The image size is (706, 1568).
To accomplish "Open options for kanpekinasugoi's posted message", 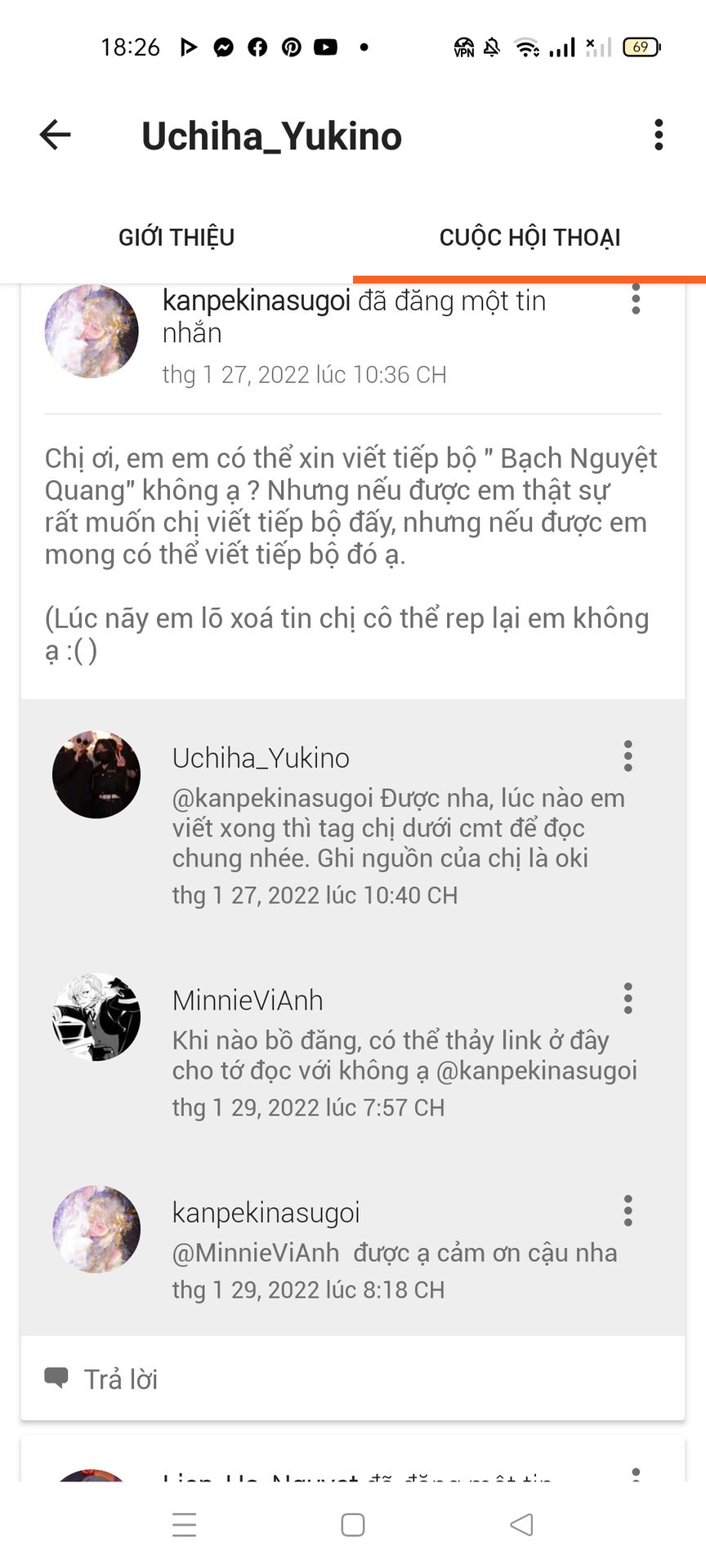I will tap(636, 300).
